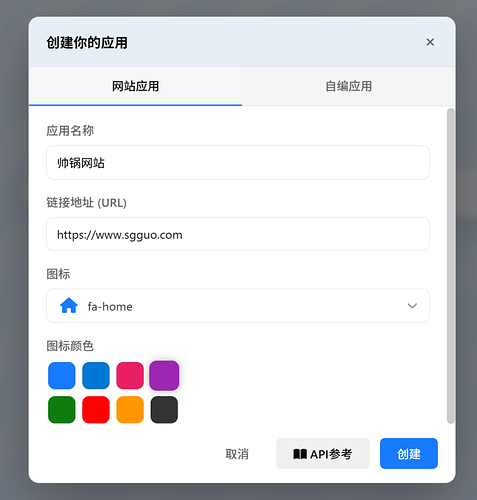Choose the light blue icon color
The width and height of the screenshot is (477, 500).
click(62, 375)
